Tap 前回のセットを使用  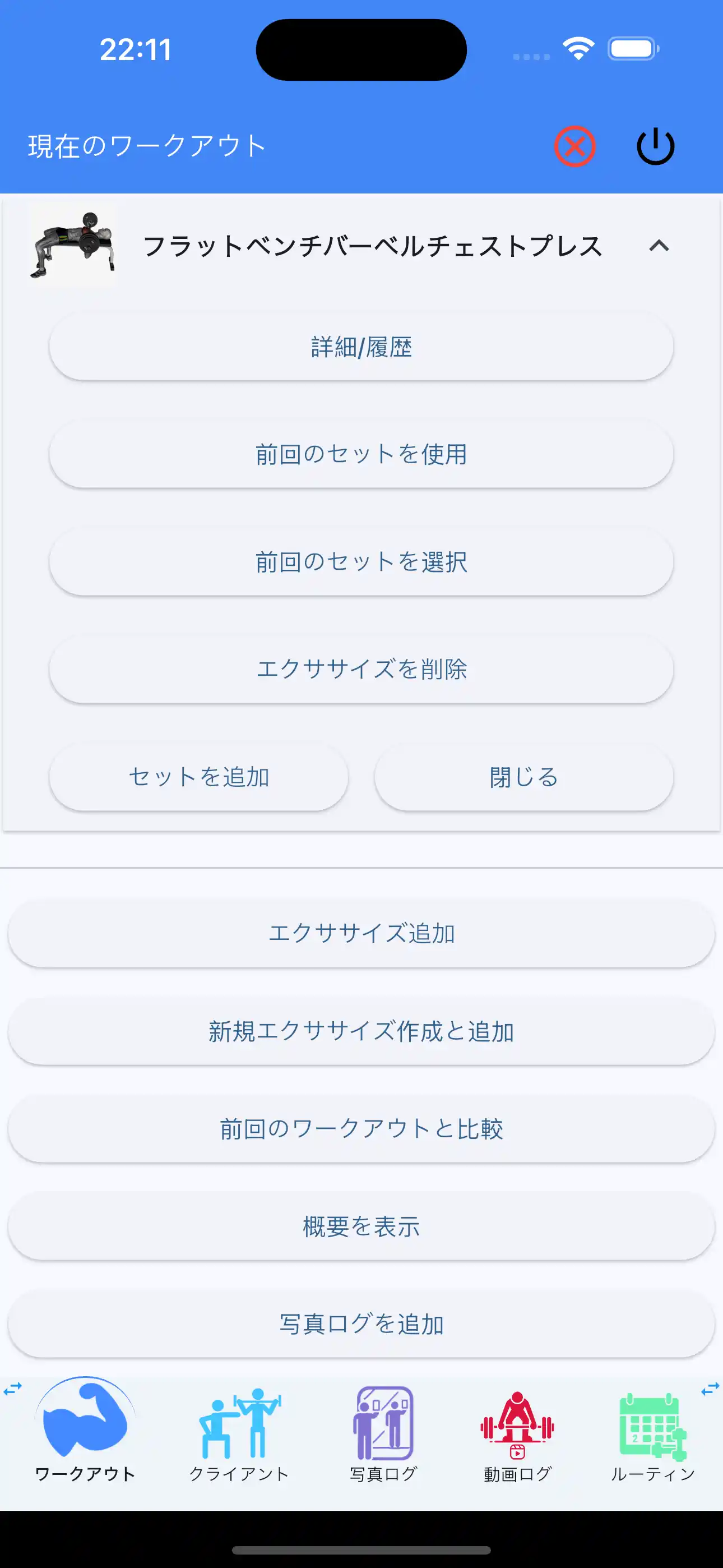(361, 455)
